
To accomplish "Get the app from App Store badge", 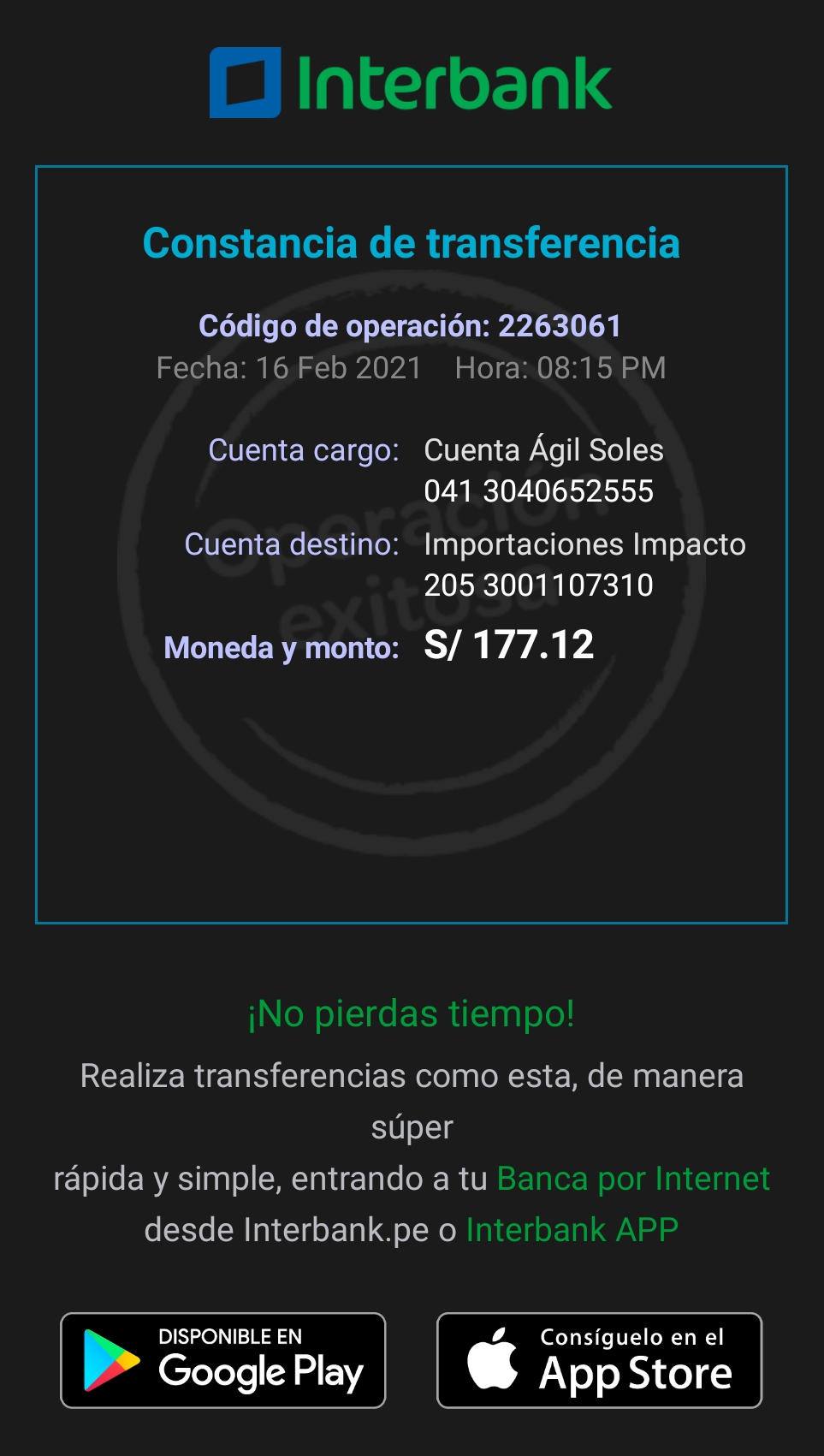I will 599,1360.
